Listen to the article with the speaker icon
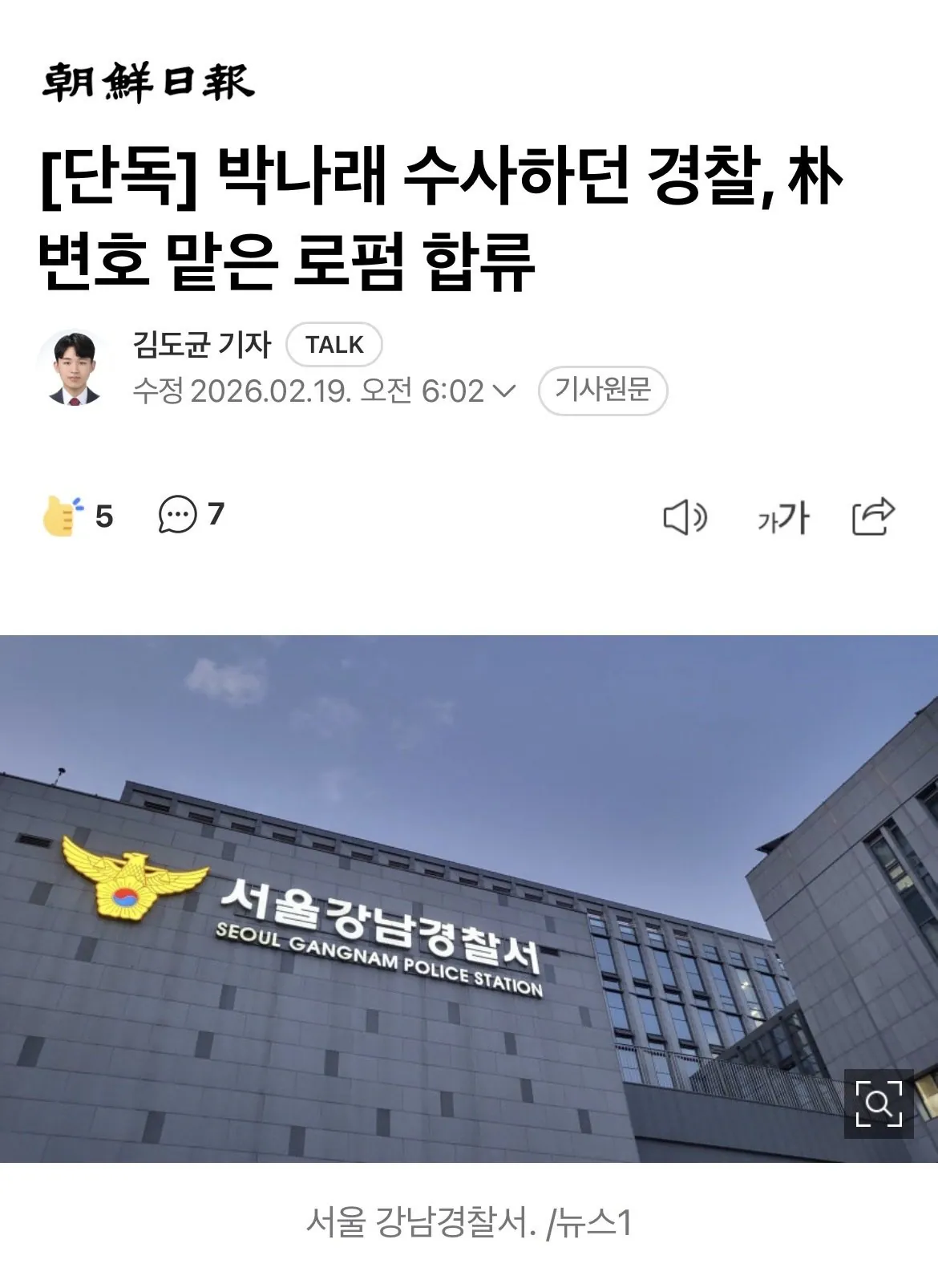Viewport: 938px width, 1288px height. tap(685, 517)
